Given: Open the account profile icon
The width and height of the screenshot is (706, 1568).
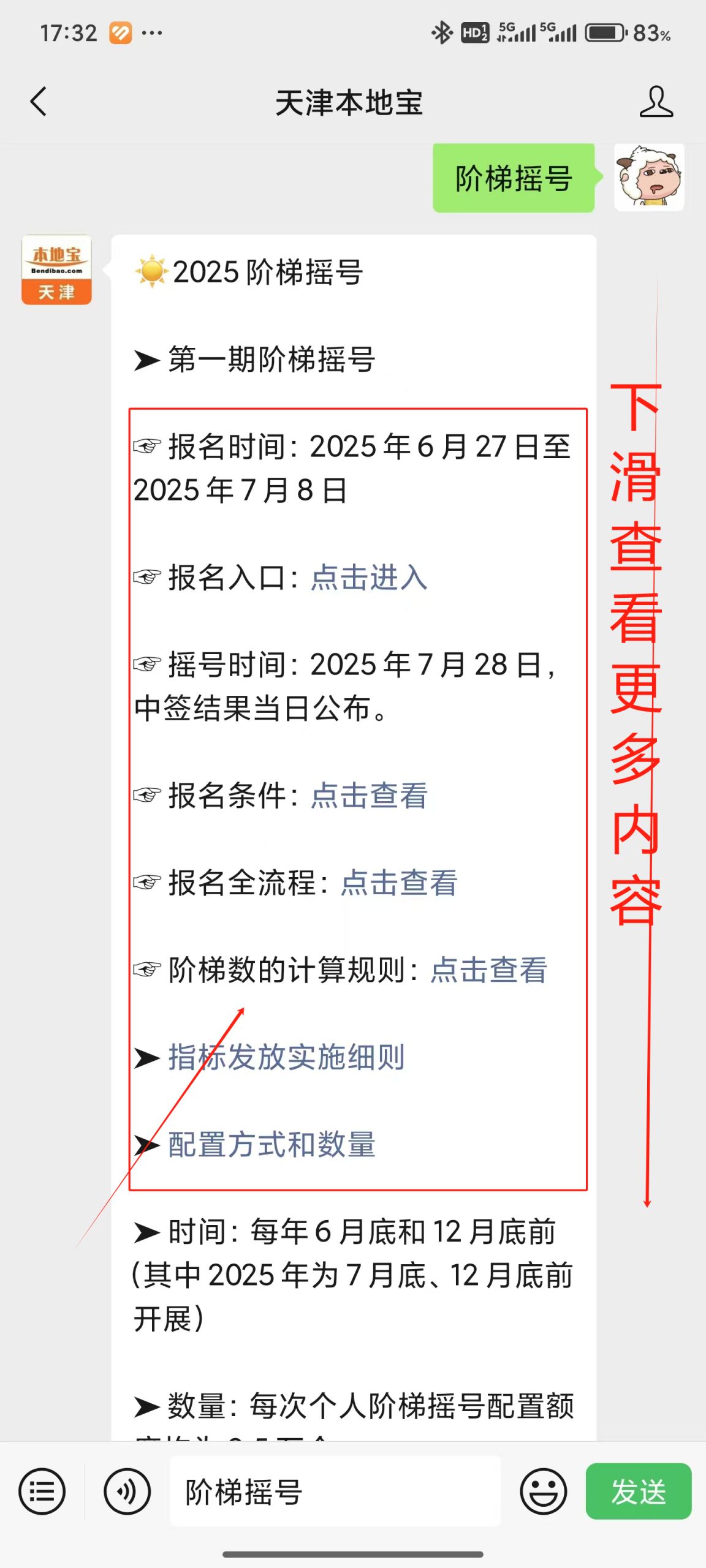Looking at the screenshot, I should [x=656, y=102].
